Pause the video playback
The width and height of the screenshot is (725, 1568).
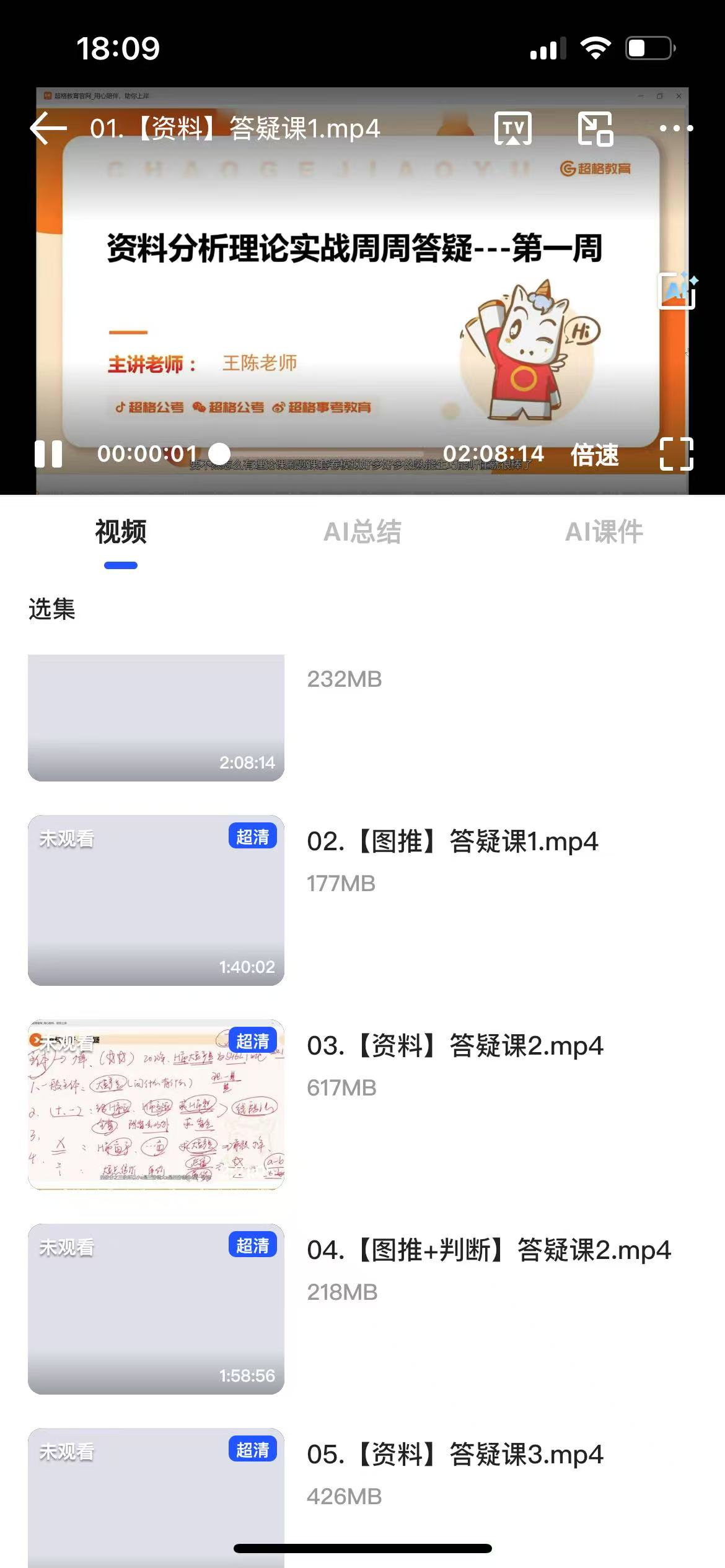click(48, 454)
